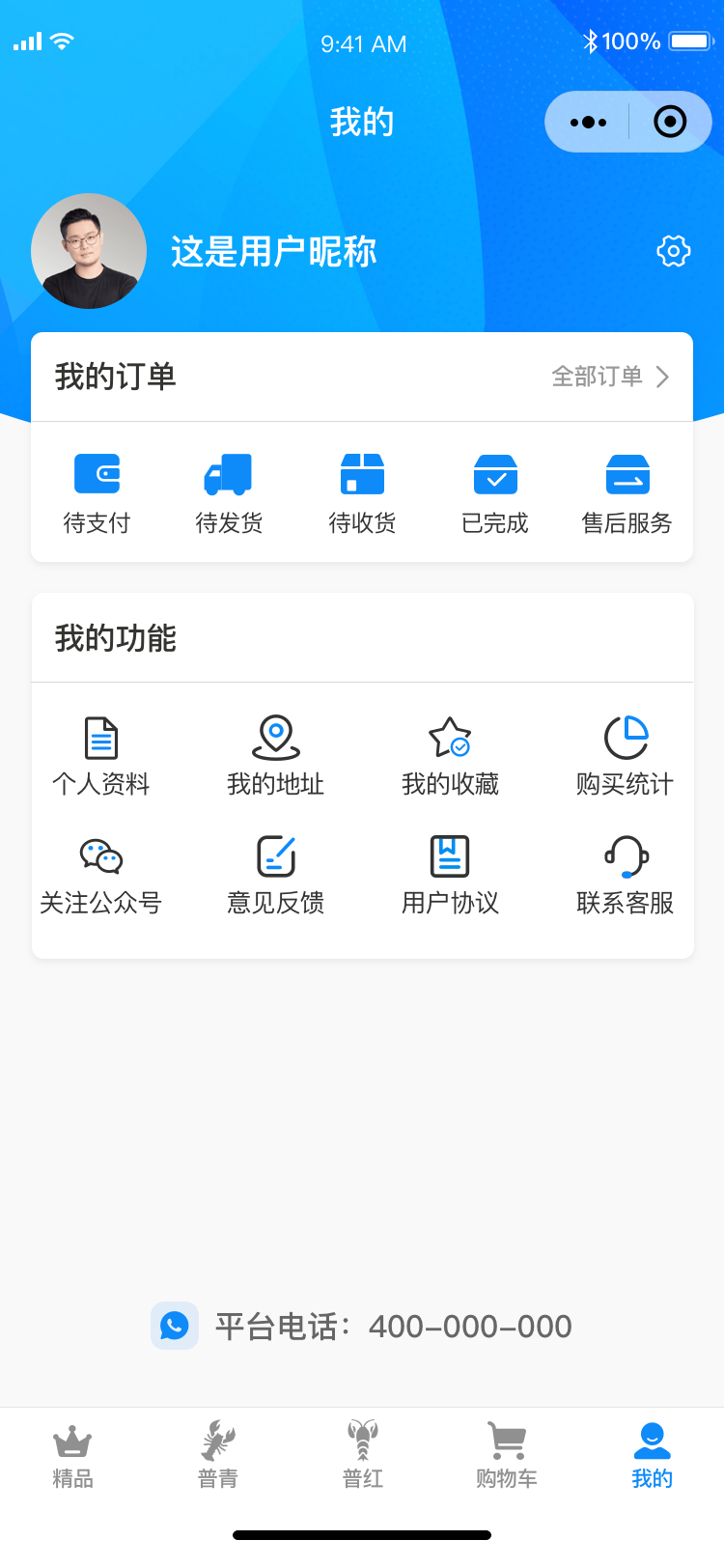This screenshot has height=1568, width=724.
Task: Tap the user avatar photo
Action: pos(89,251)
